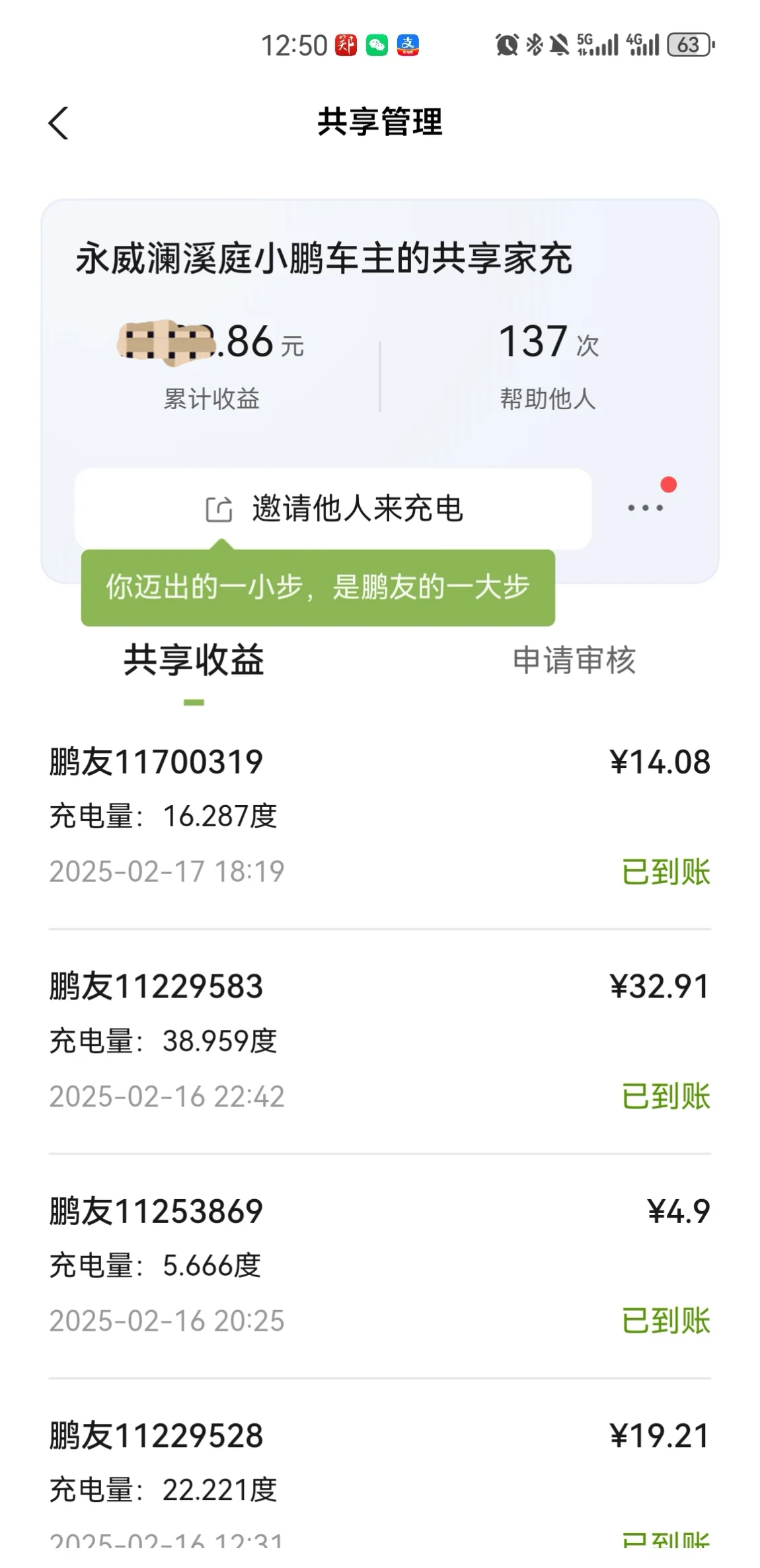This screenshot has height=1568, width=760.
Task: Open record from 鹏友11700319
Action: [x=380, y=816]
